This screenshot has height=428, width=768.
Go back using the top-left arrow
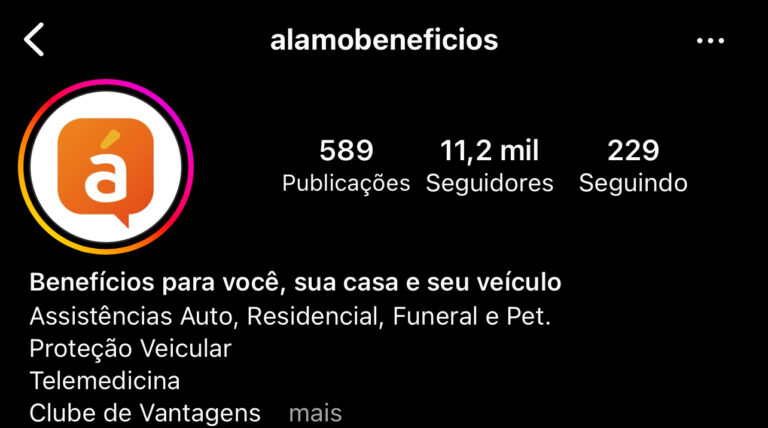(x=35, y=41)
